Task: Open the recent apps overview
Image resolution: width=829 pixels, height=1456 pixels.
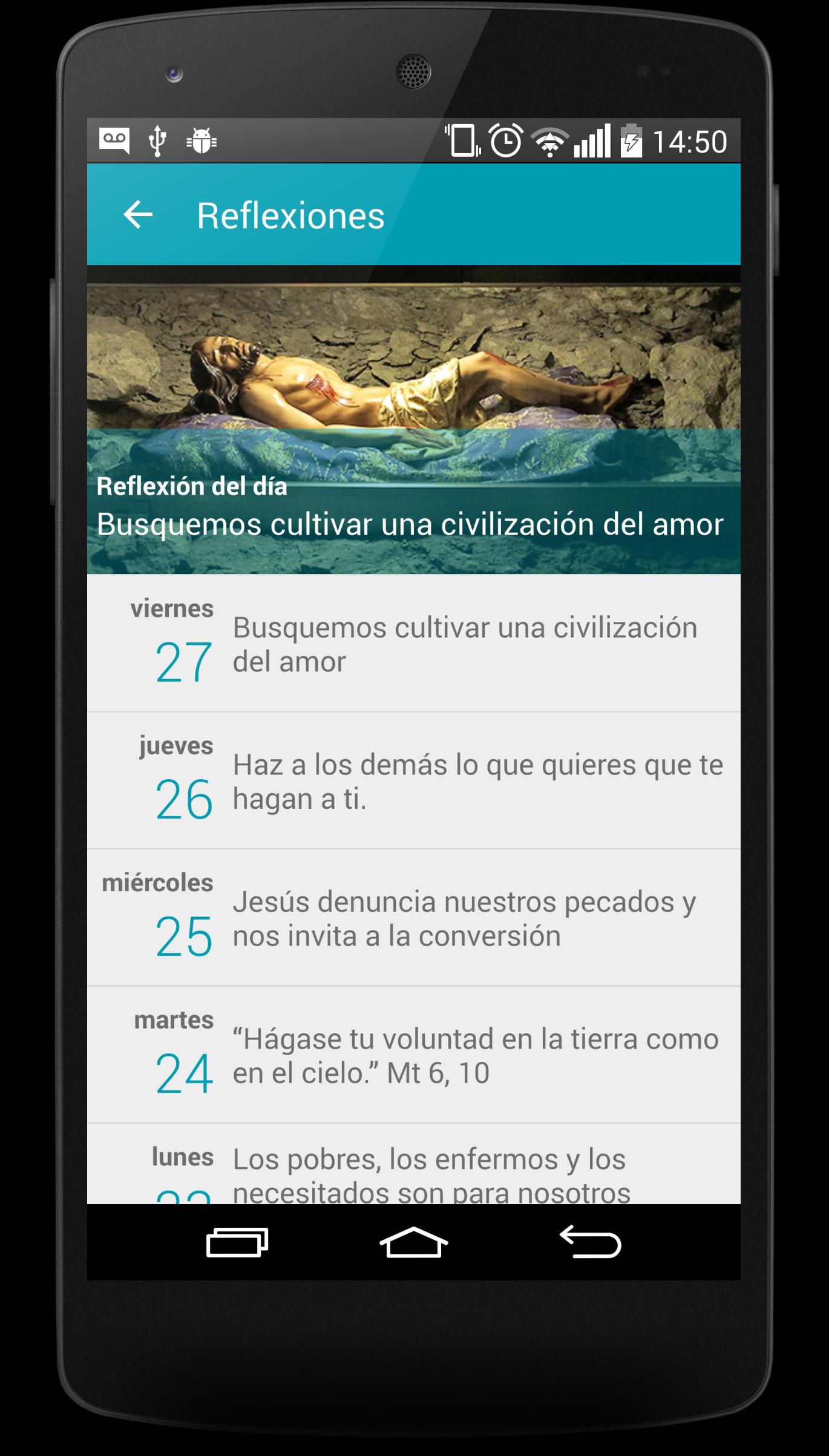Action: pyautogui.click(x=237, y=1242)
